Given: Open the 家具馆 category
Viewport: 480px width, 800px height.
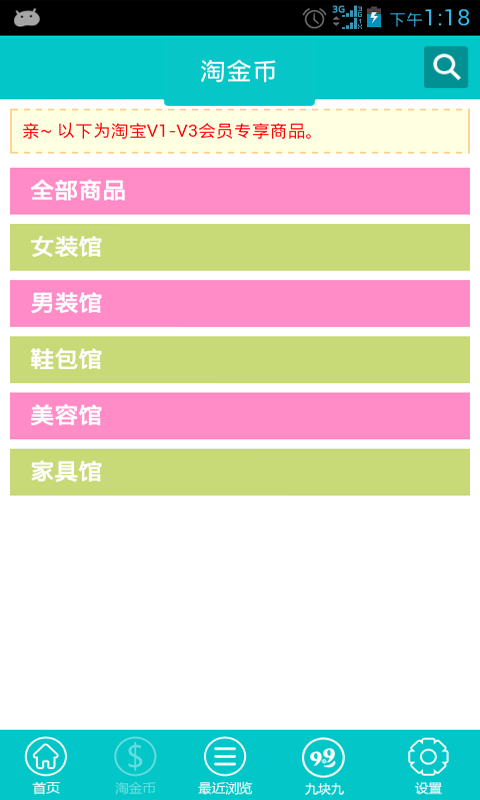Looking at the screenshot, I should tap(240, 472).
